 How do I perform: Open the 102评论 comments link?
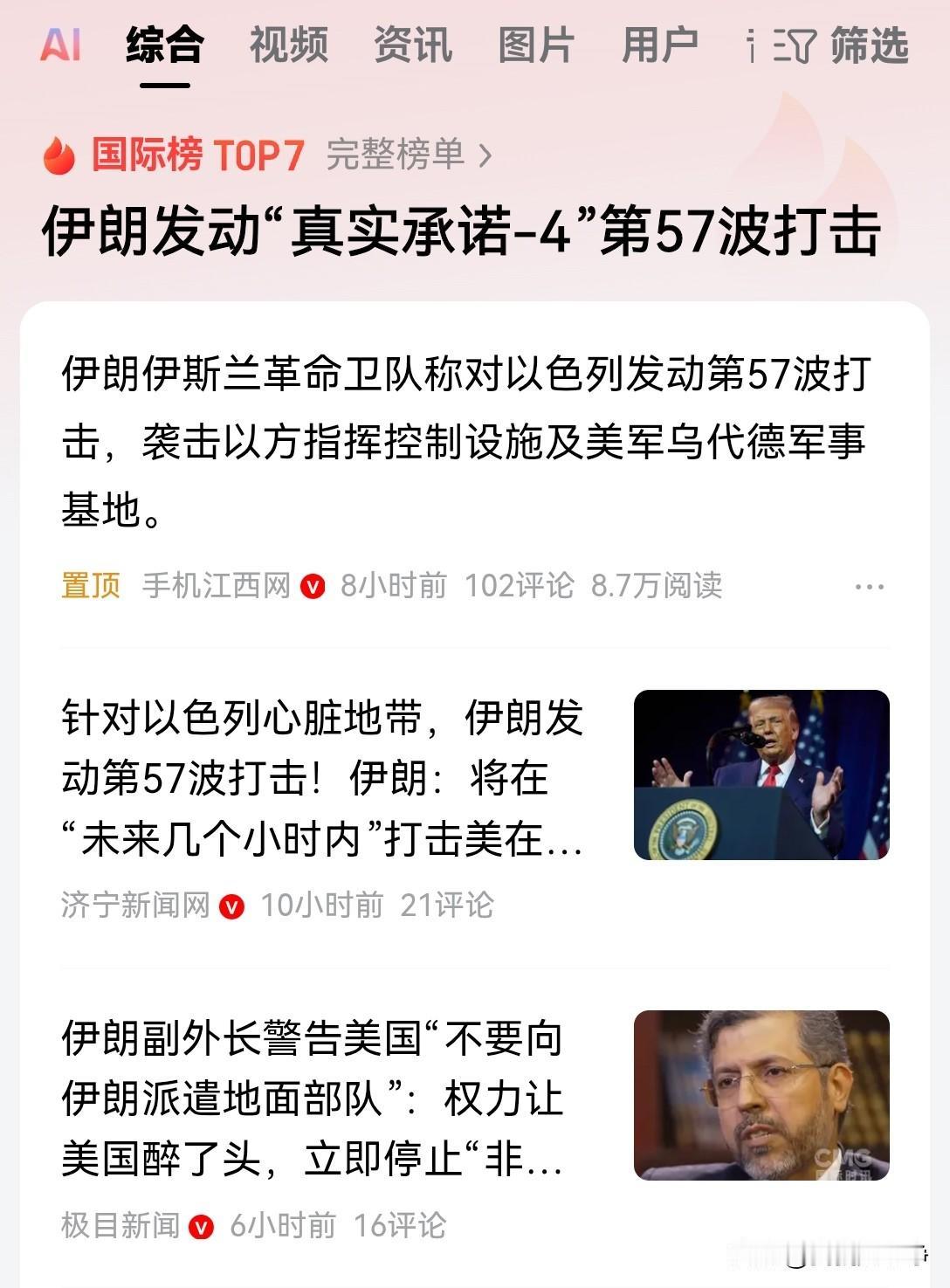521,587
